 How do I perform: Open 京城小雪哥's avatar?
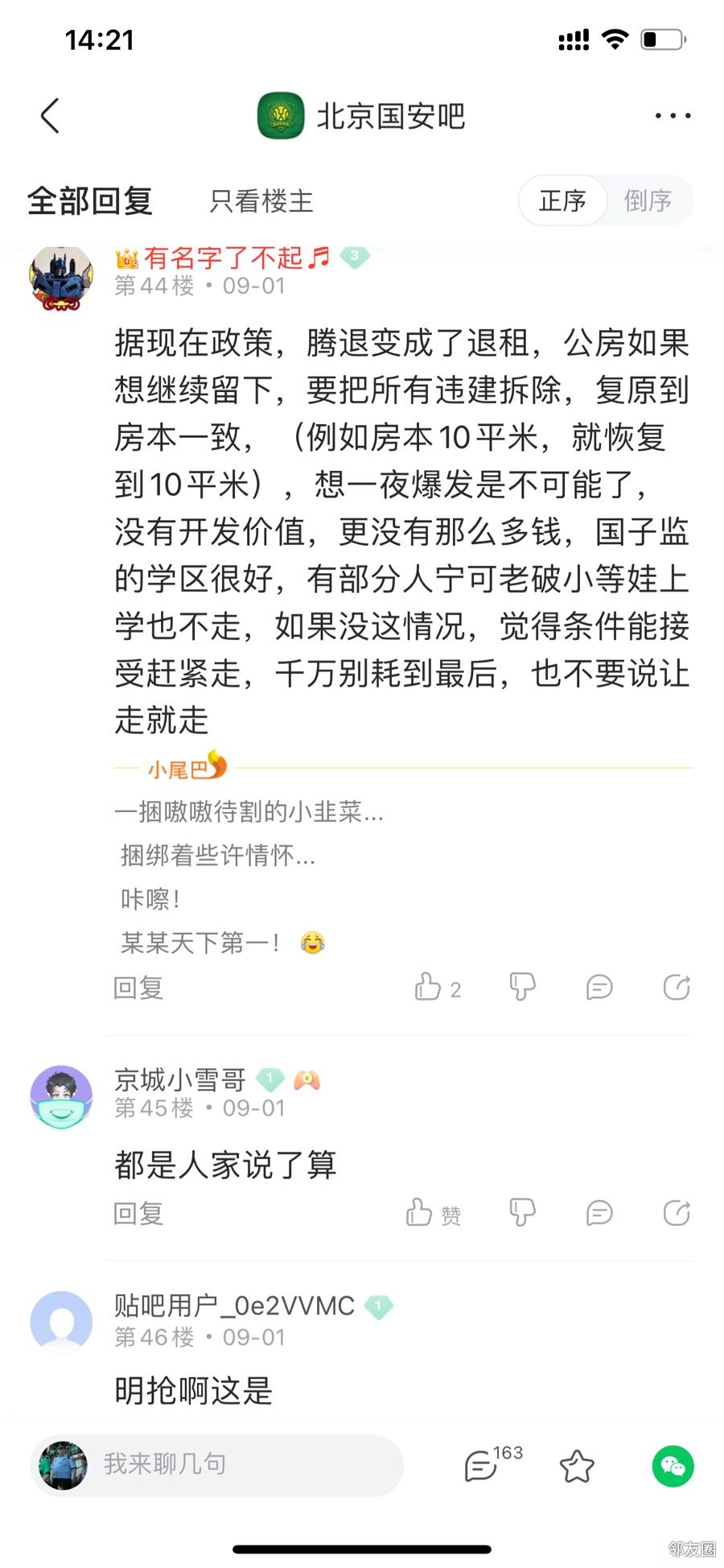61,1096
